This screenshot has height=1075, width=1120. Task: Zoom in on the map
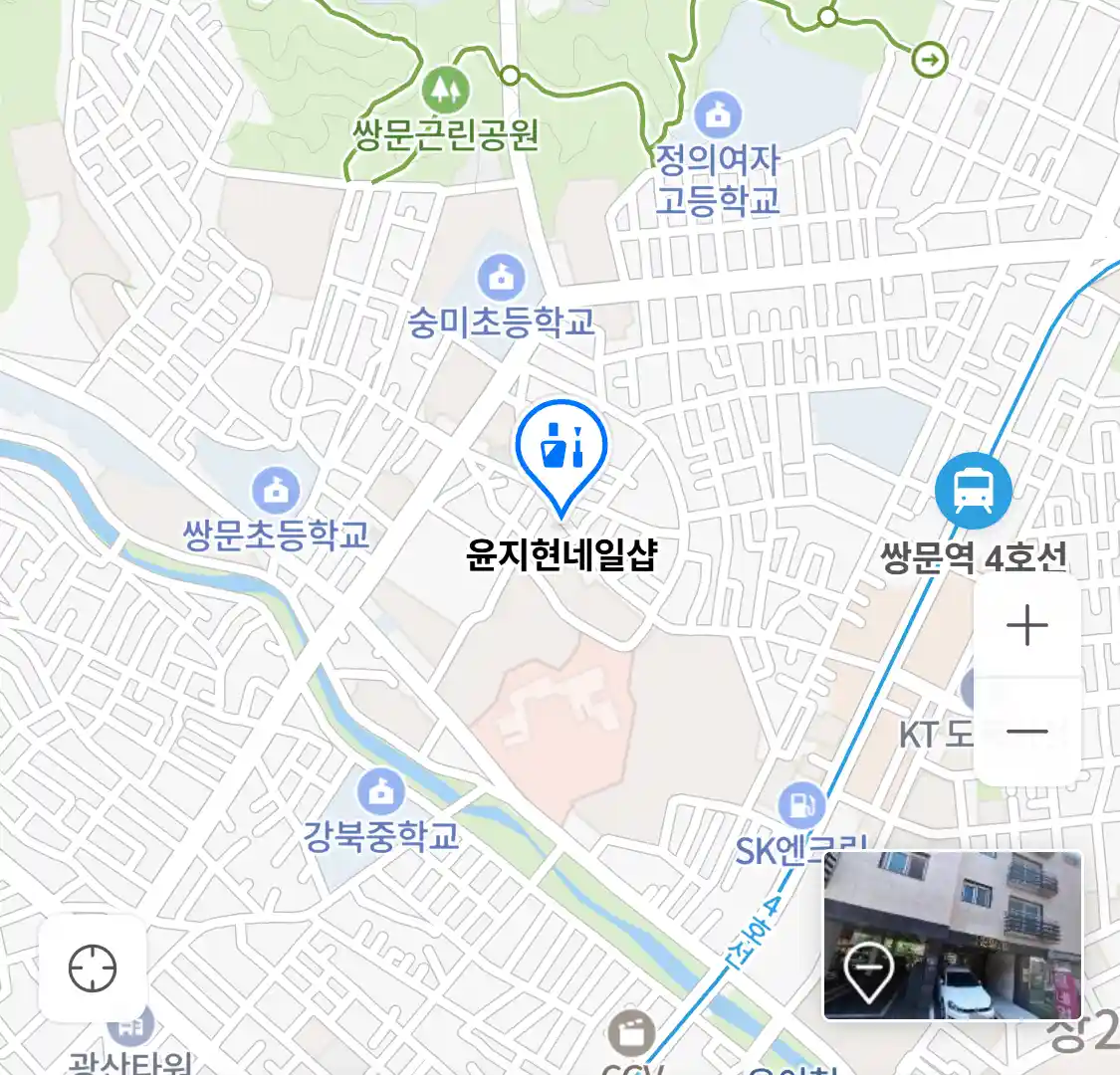click(x=1026, y=626)
